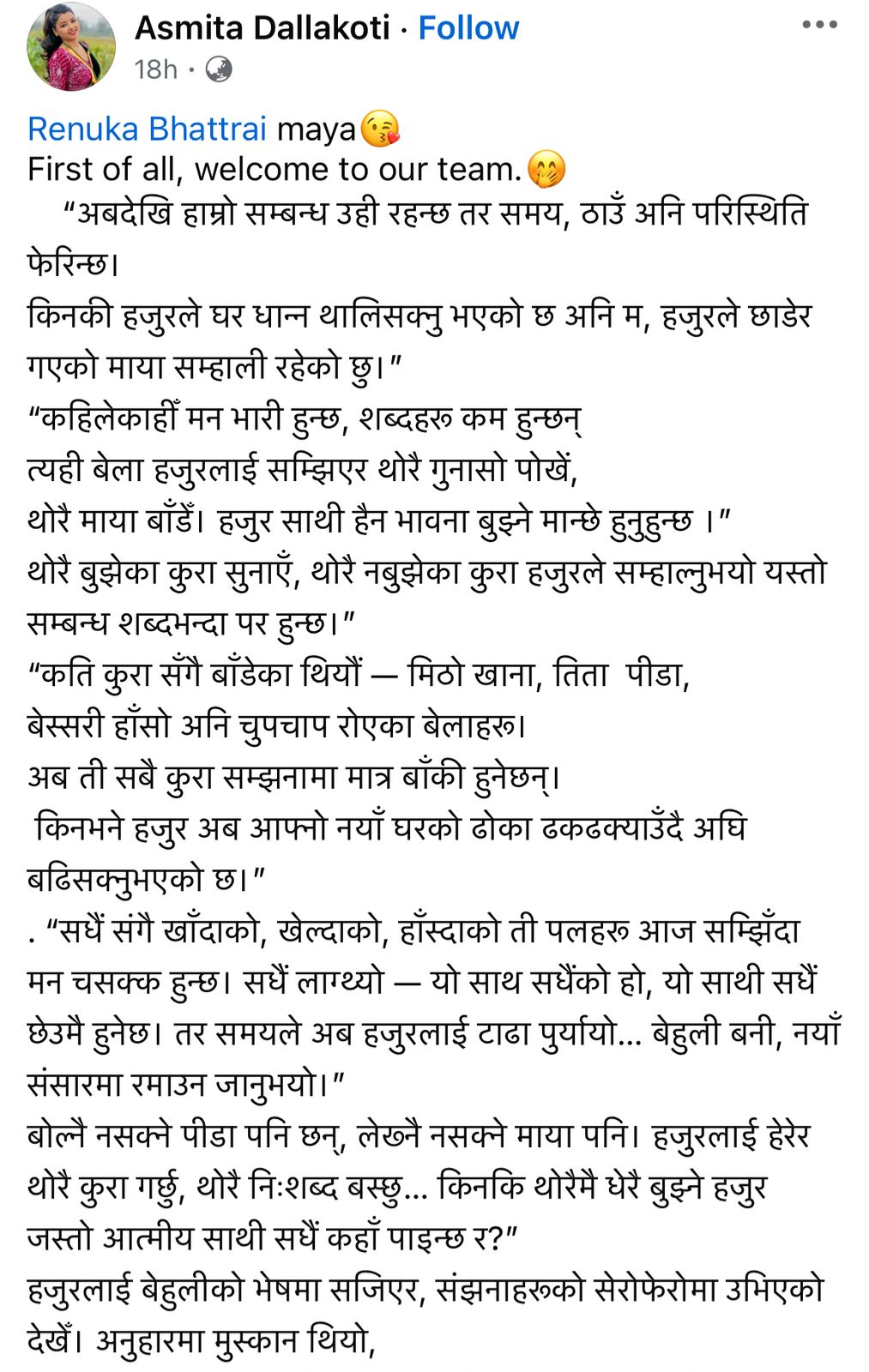Viewport: 869px width, 1372px height.
Task: Follow Asmita Dallakoti
Action: click(x=468, y=28)
